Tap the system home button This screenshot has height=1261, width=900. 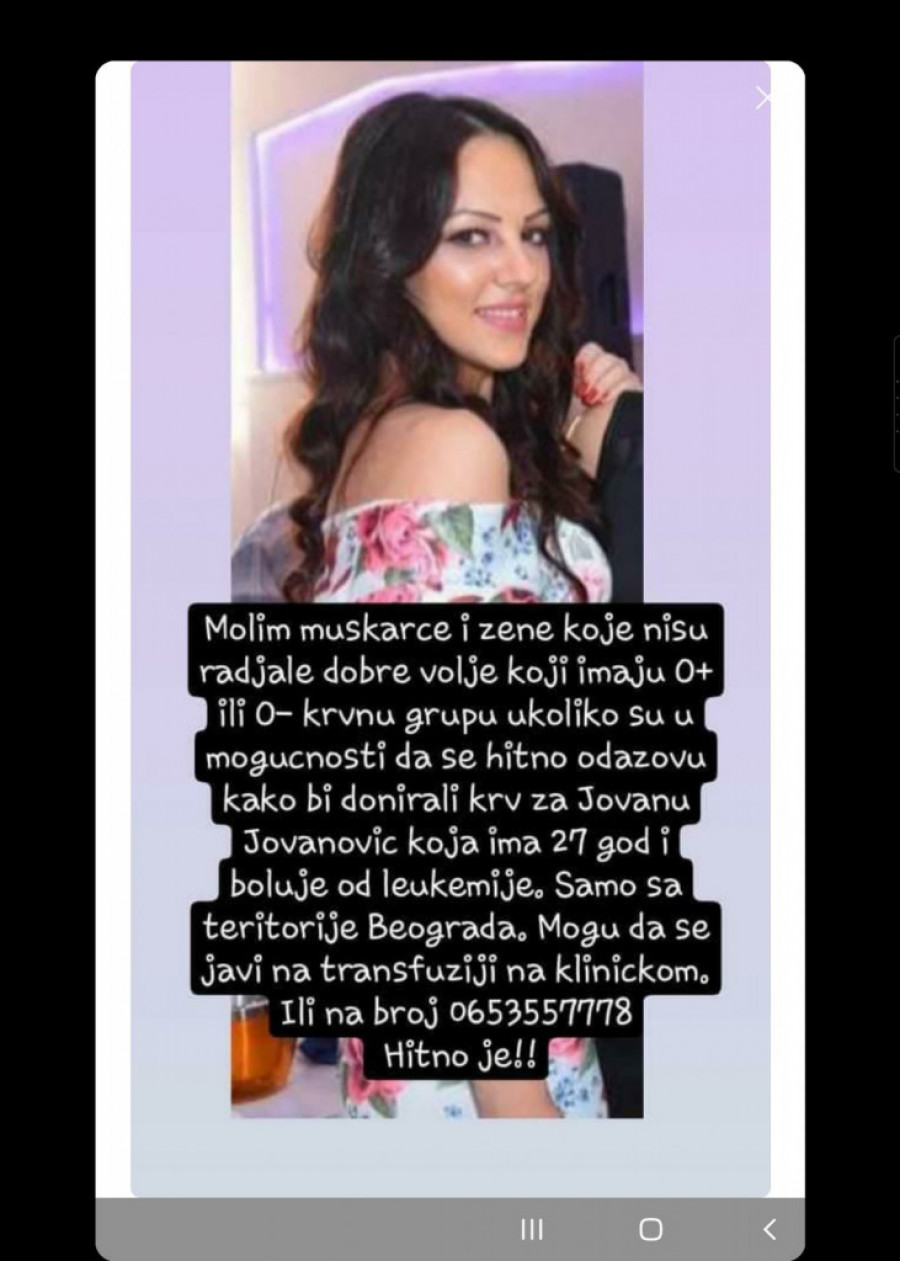point(651,1229)
